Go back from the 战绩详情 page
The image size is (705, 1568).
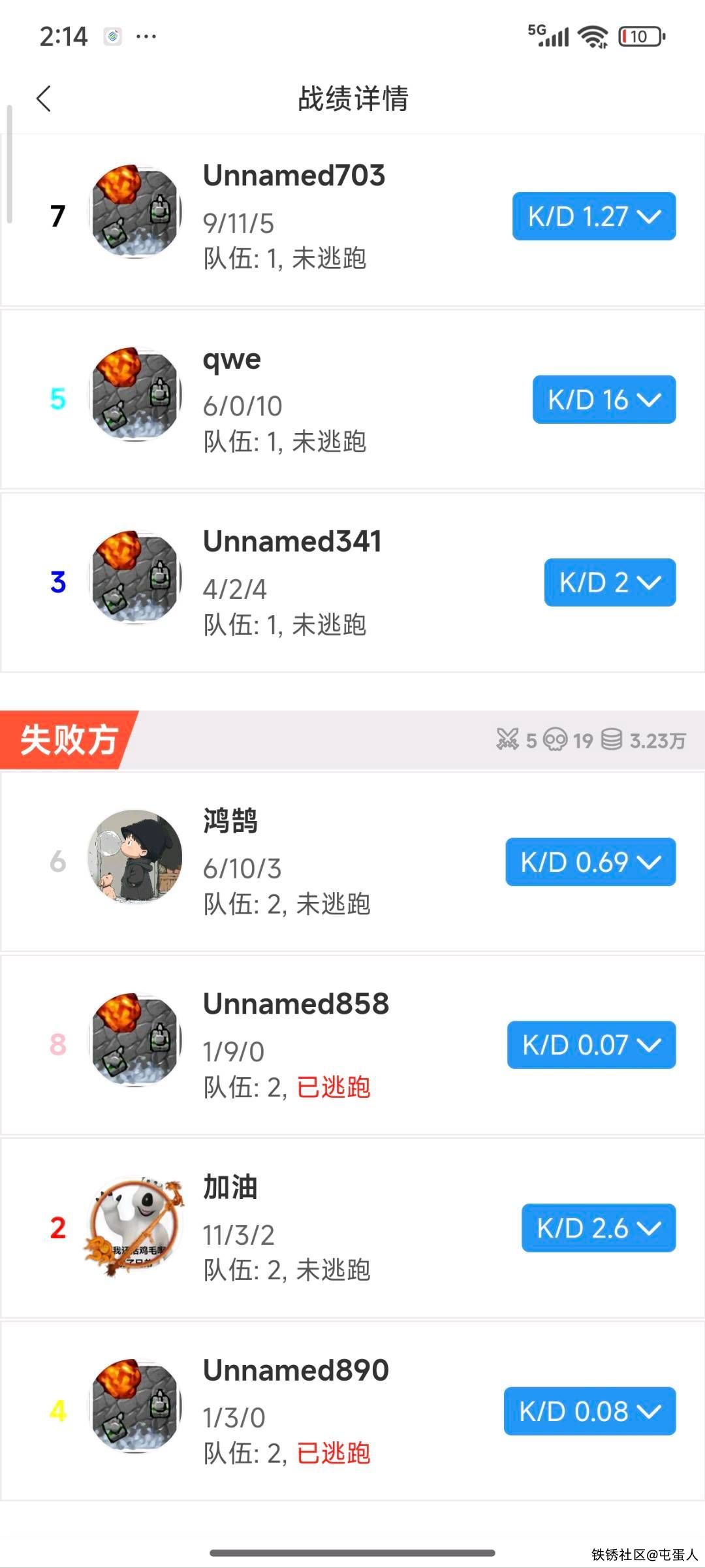click(44, 99)
